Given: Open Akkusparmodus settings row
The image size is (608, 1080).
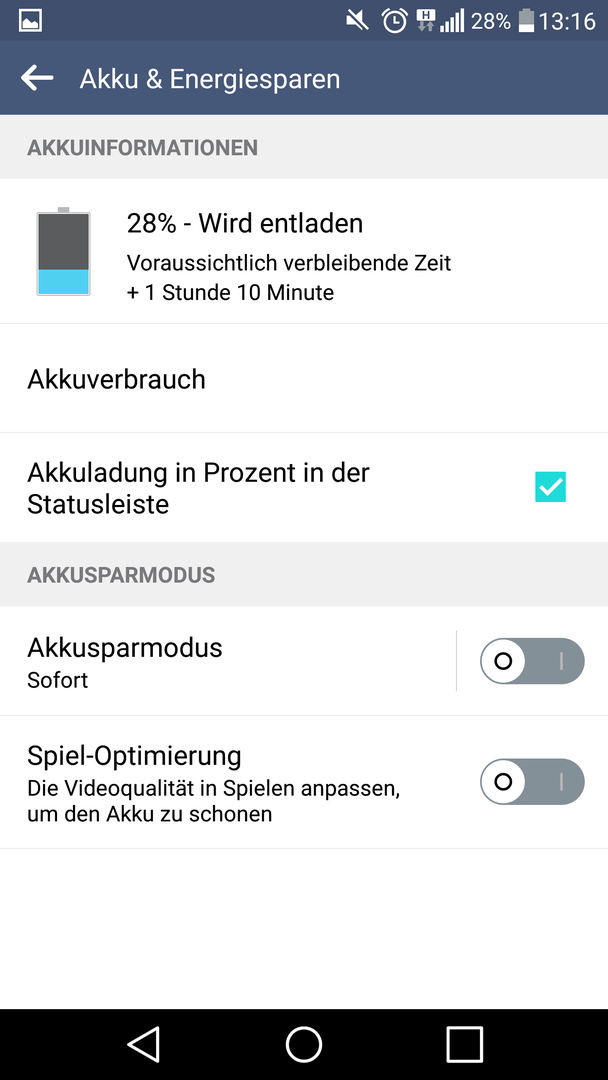Looking at the screenshot, I should pyautogui.click(x=227, y=661).
